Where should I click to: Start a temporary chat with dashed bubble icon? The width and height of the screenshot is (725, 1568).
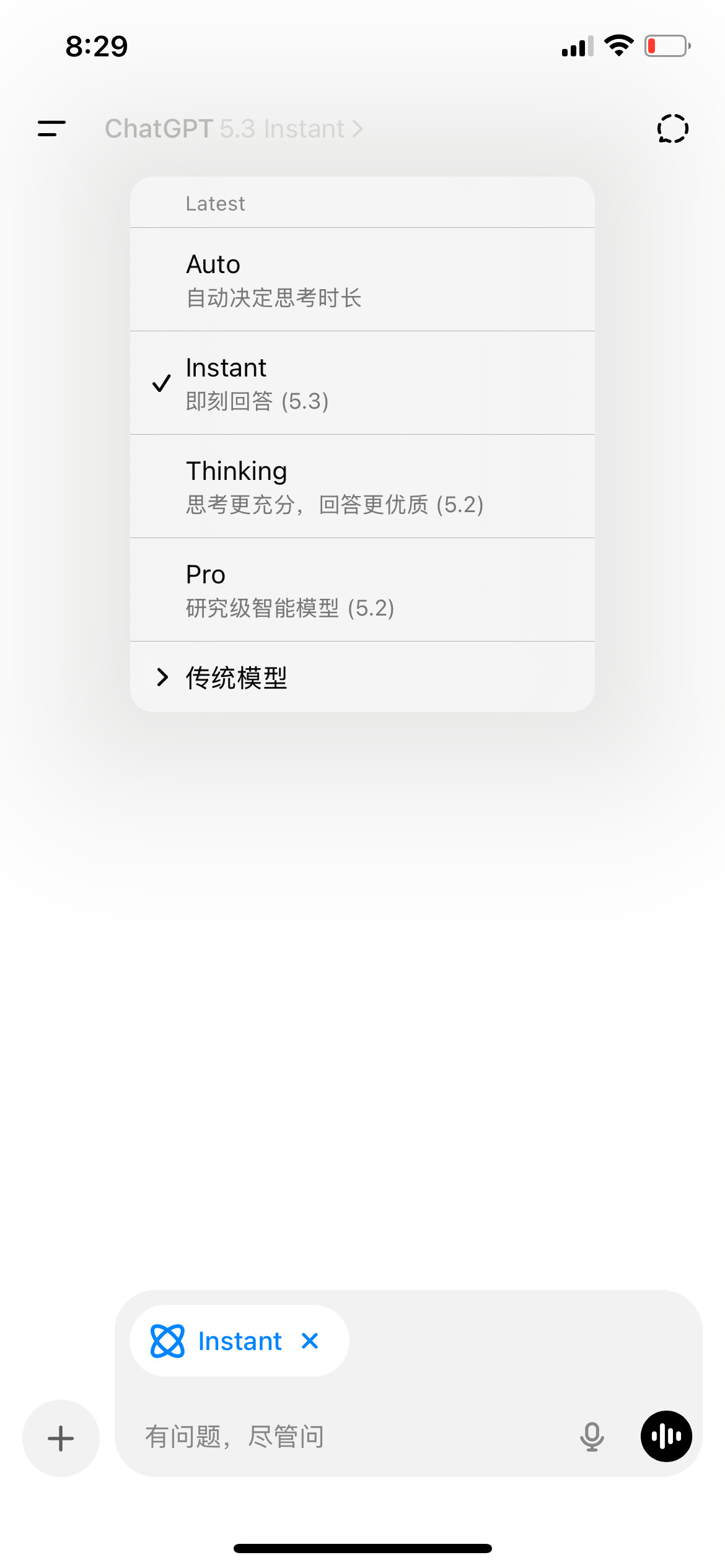click(672, 129)
